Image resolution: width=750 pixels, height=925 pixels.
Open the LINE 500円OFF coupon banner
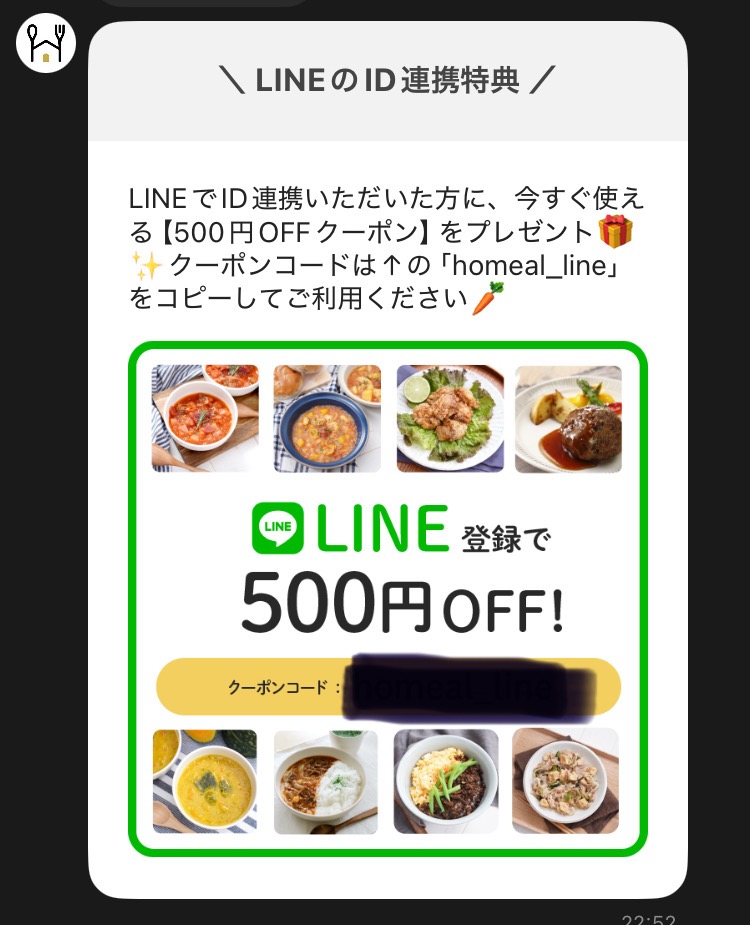(x=387, y=598)
